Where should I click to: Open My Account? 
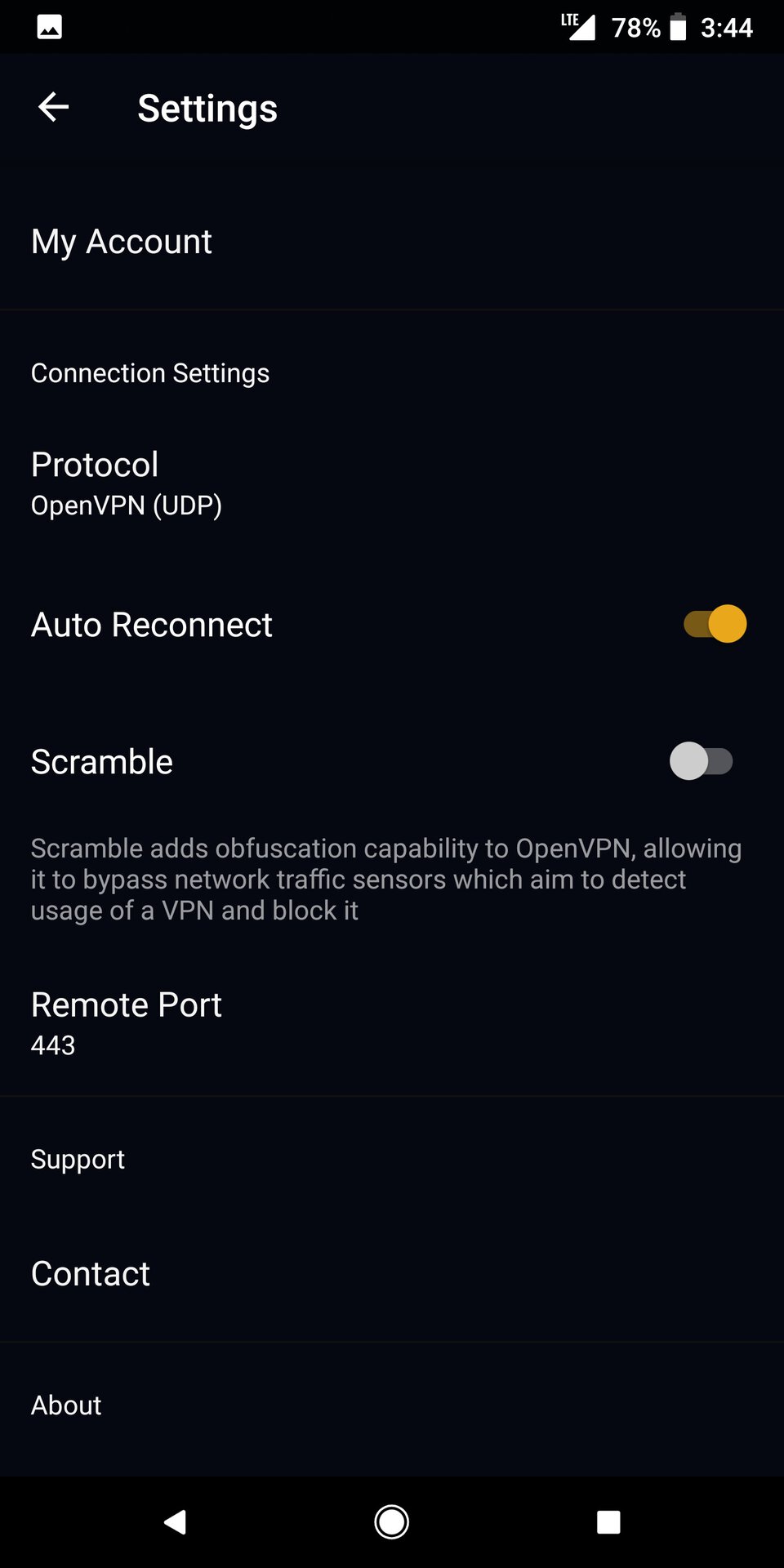pos(122,242)
